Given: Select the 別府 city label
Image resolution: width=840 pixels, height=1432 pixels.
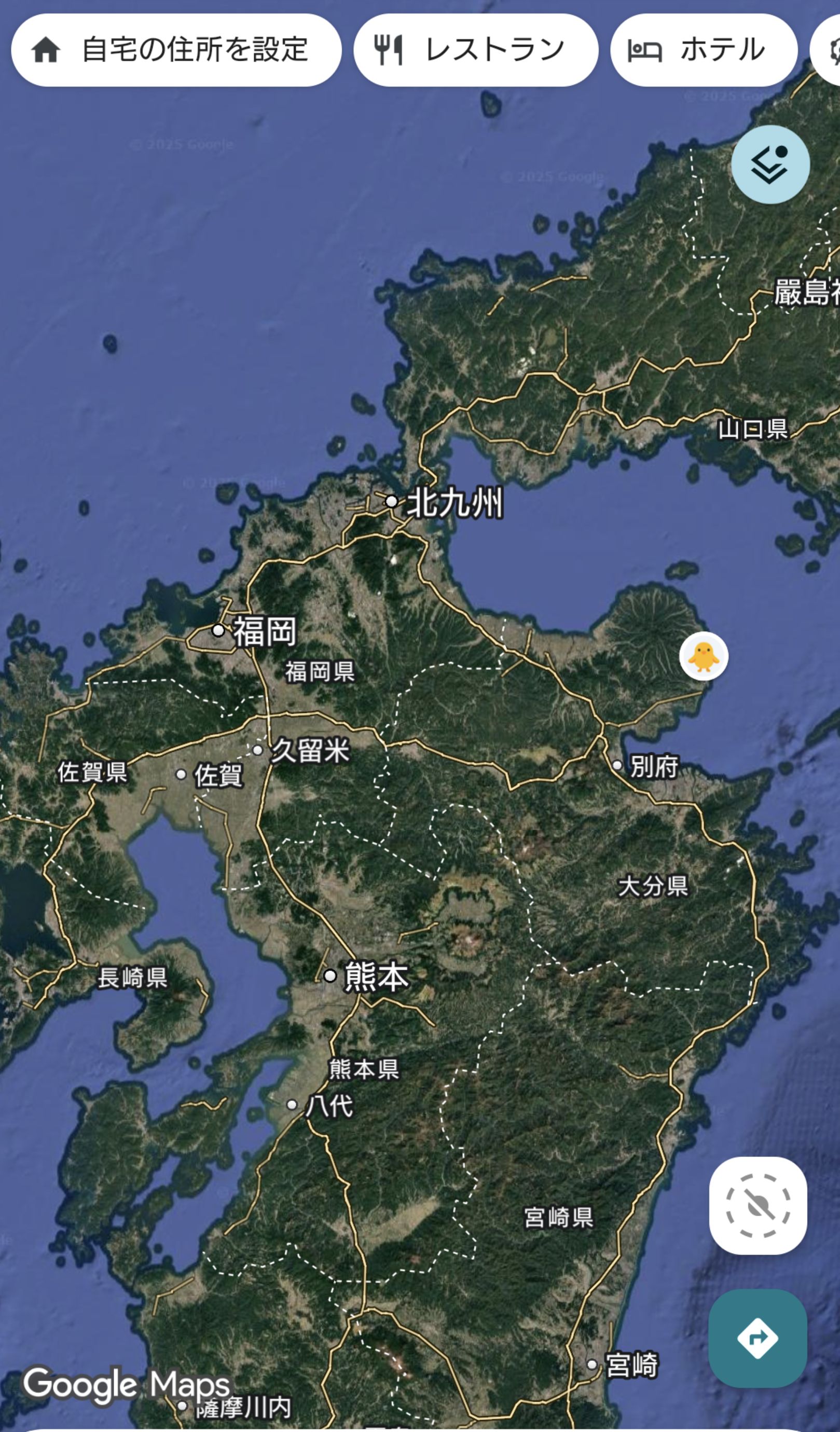Looking at the screenshot, I should tap(654, 766).
